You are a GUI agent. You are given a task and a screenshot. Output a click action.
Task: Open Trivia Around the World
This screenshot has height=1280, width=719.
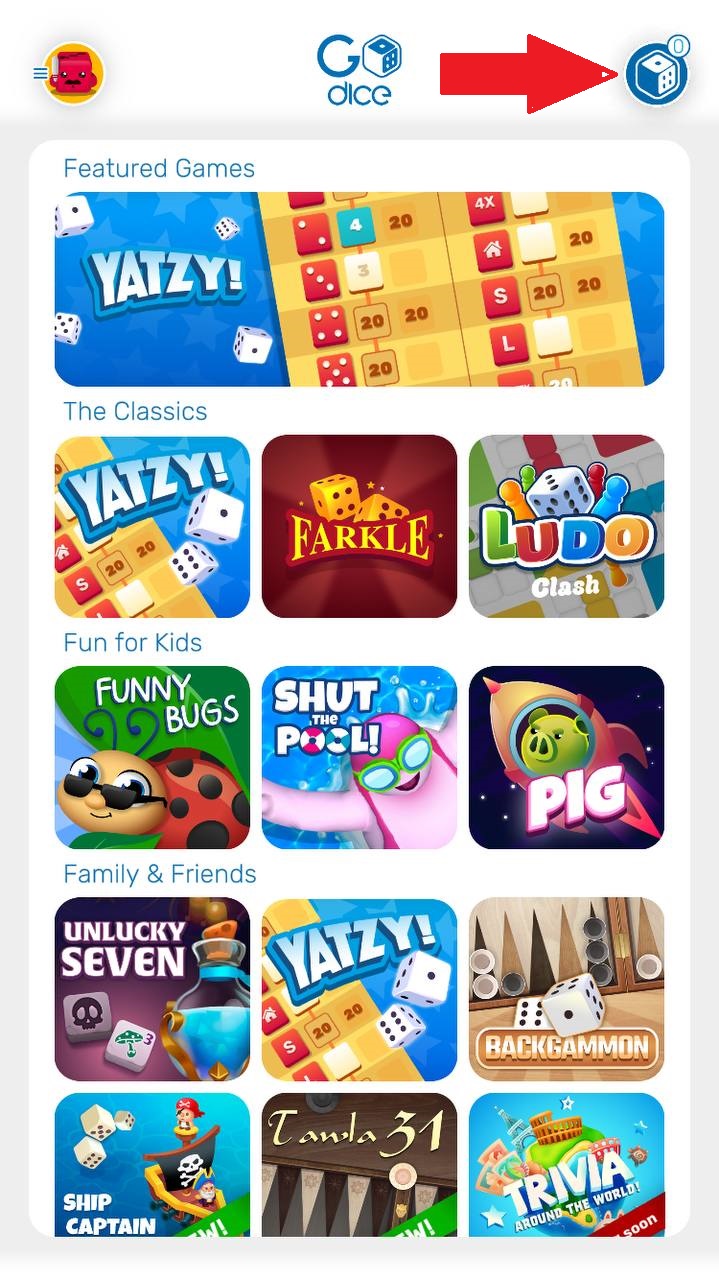[x=566, y=1164]
